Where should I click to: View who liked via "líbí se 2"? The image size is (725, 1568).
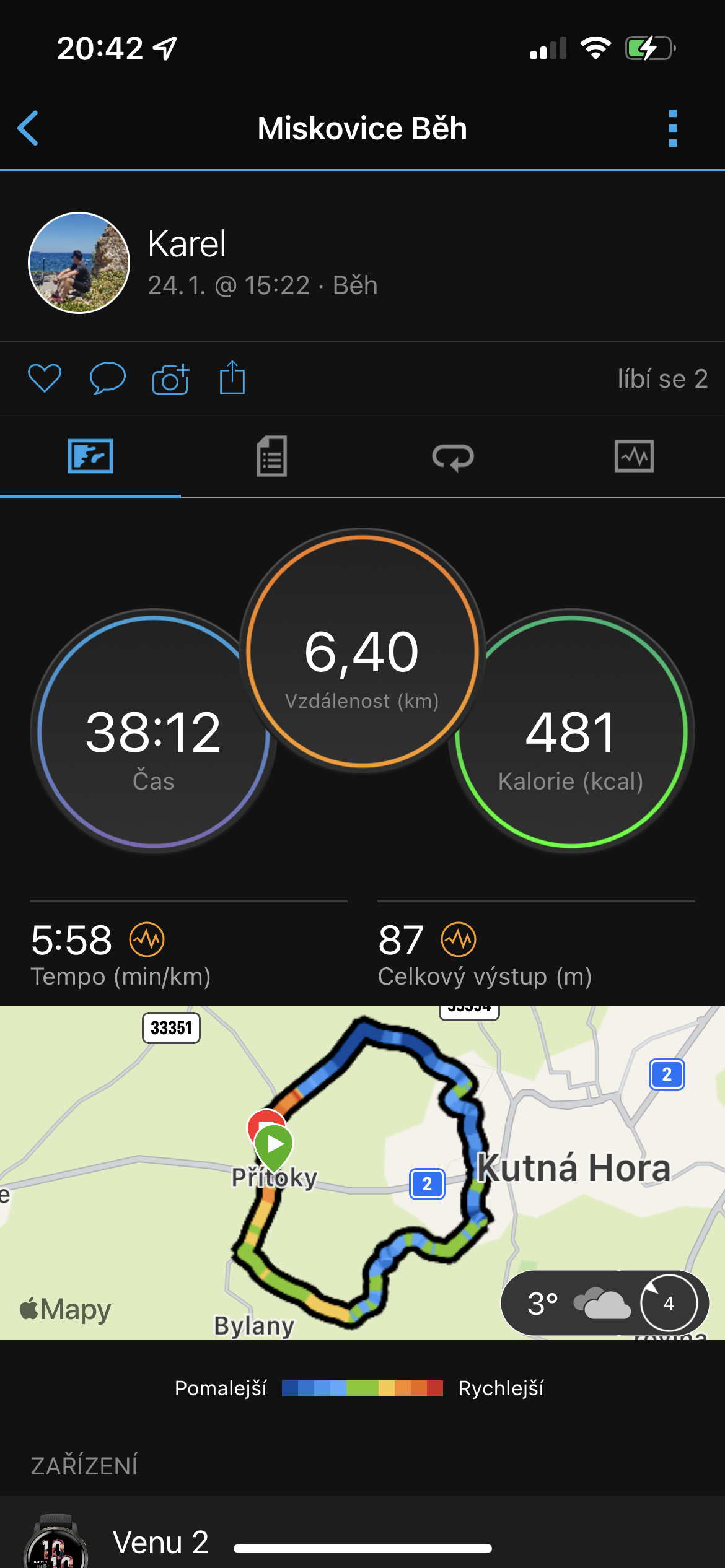(662, 378)
